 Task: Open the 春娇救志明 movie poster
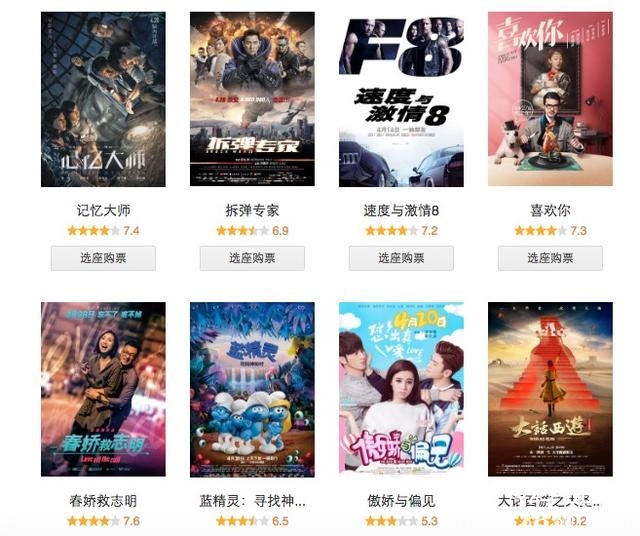[x=103, y=389]
